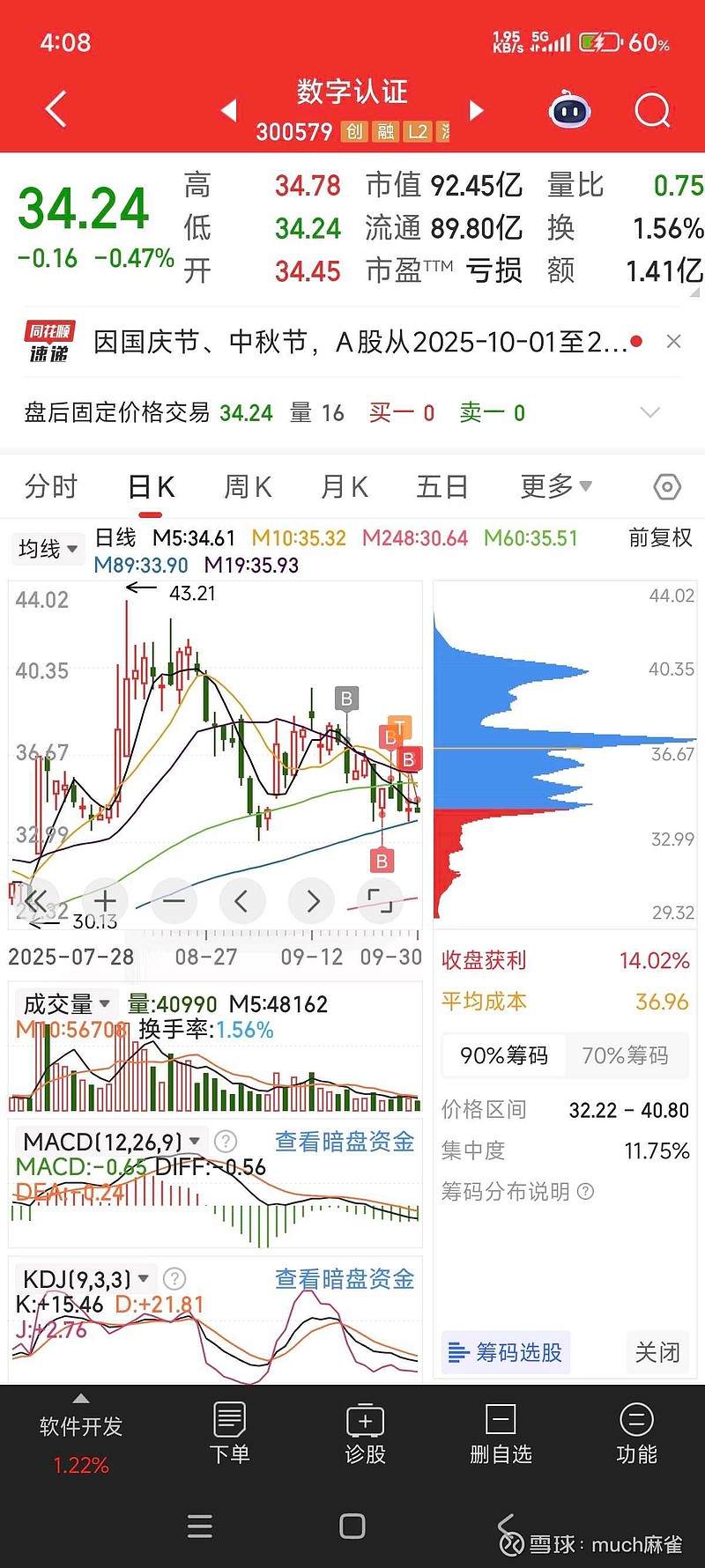Select the 70%筹码 option
This screenshot has height=1568, width=705.
[x=625, y=1055]
